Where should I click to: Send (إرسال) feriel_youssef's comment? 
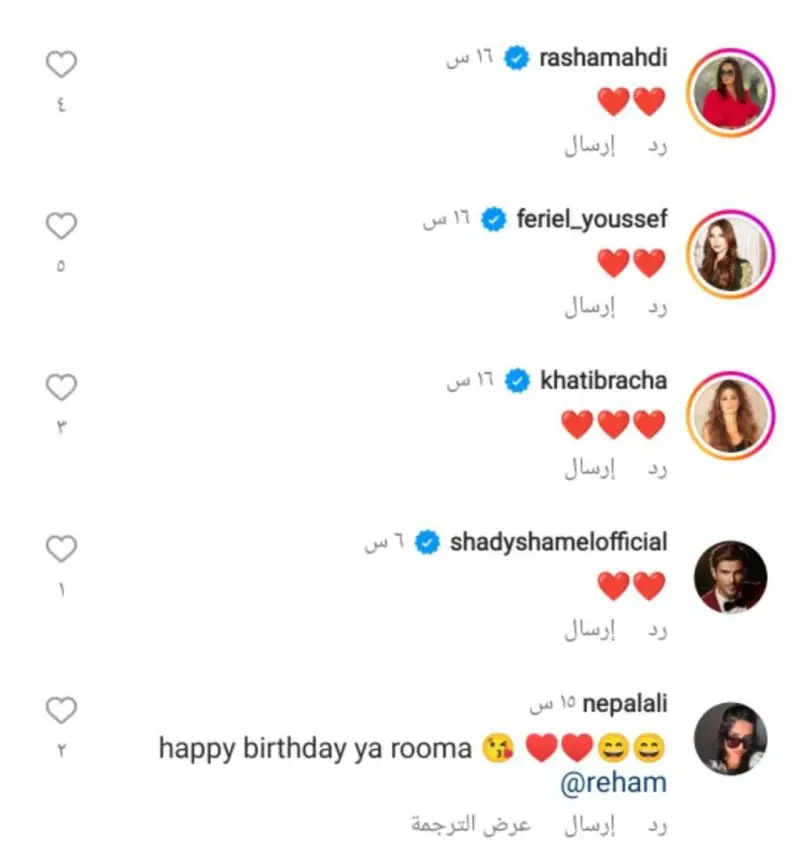[x=591, y=307]
